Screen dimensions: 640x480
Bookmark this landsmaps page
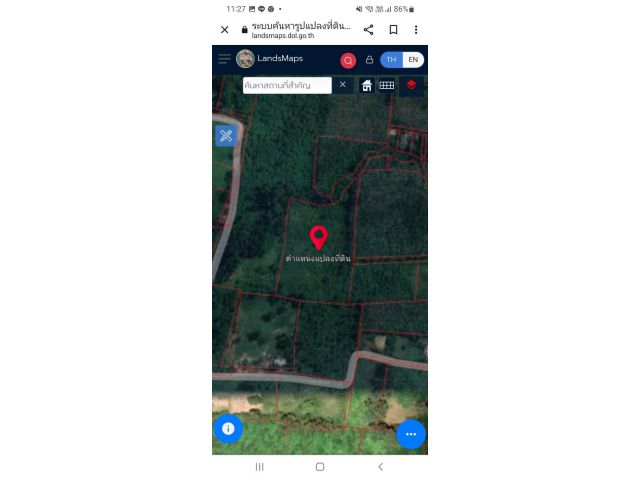[x=394, y=30]
